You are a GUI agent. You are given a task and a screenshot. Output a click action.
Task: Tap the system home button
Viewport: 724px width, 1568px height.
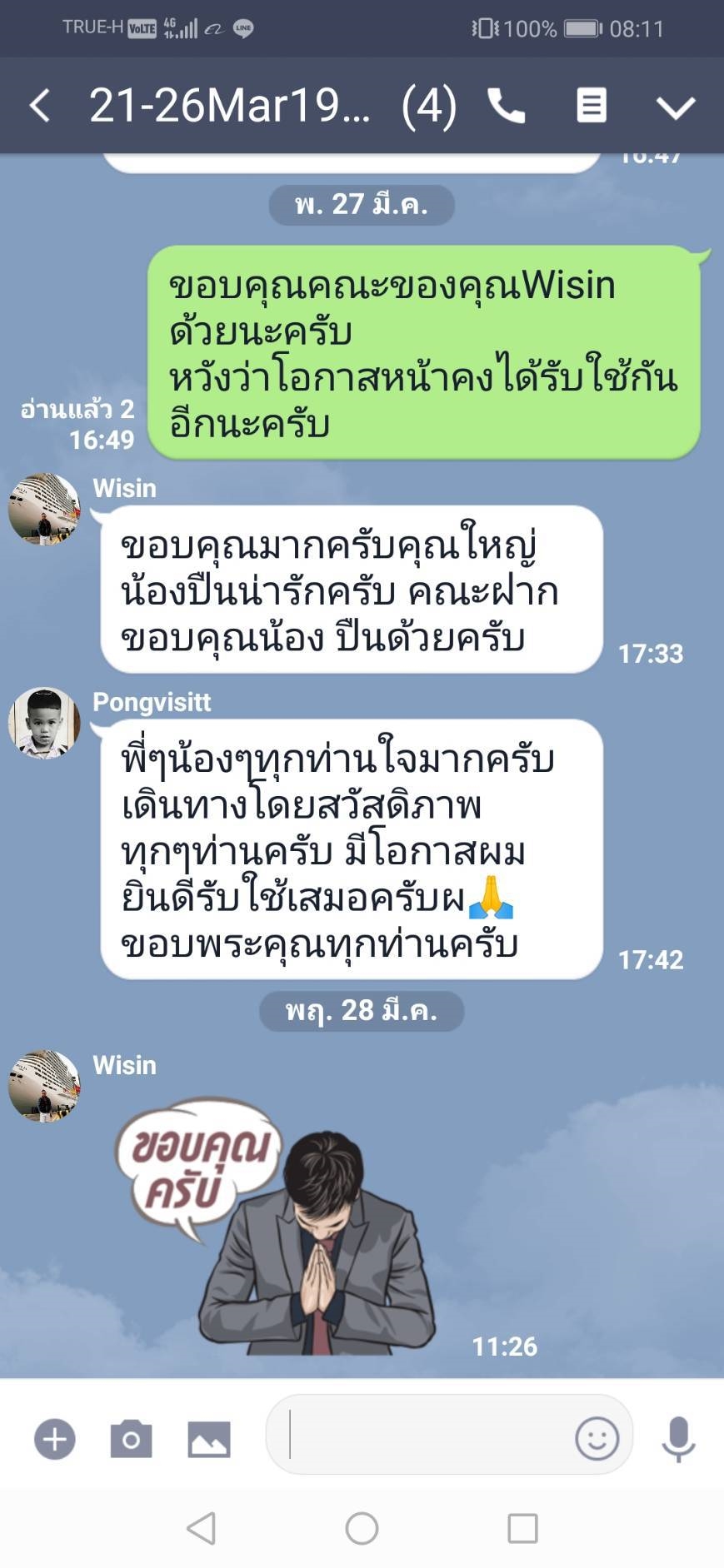pos(362,1528)
